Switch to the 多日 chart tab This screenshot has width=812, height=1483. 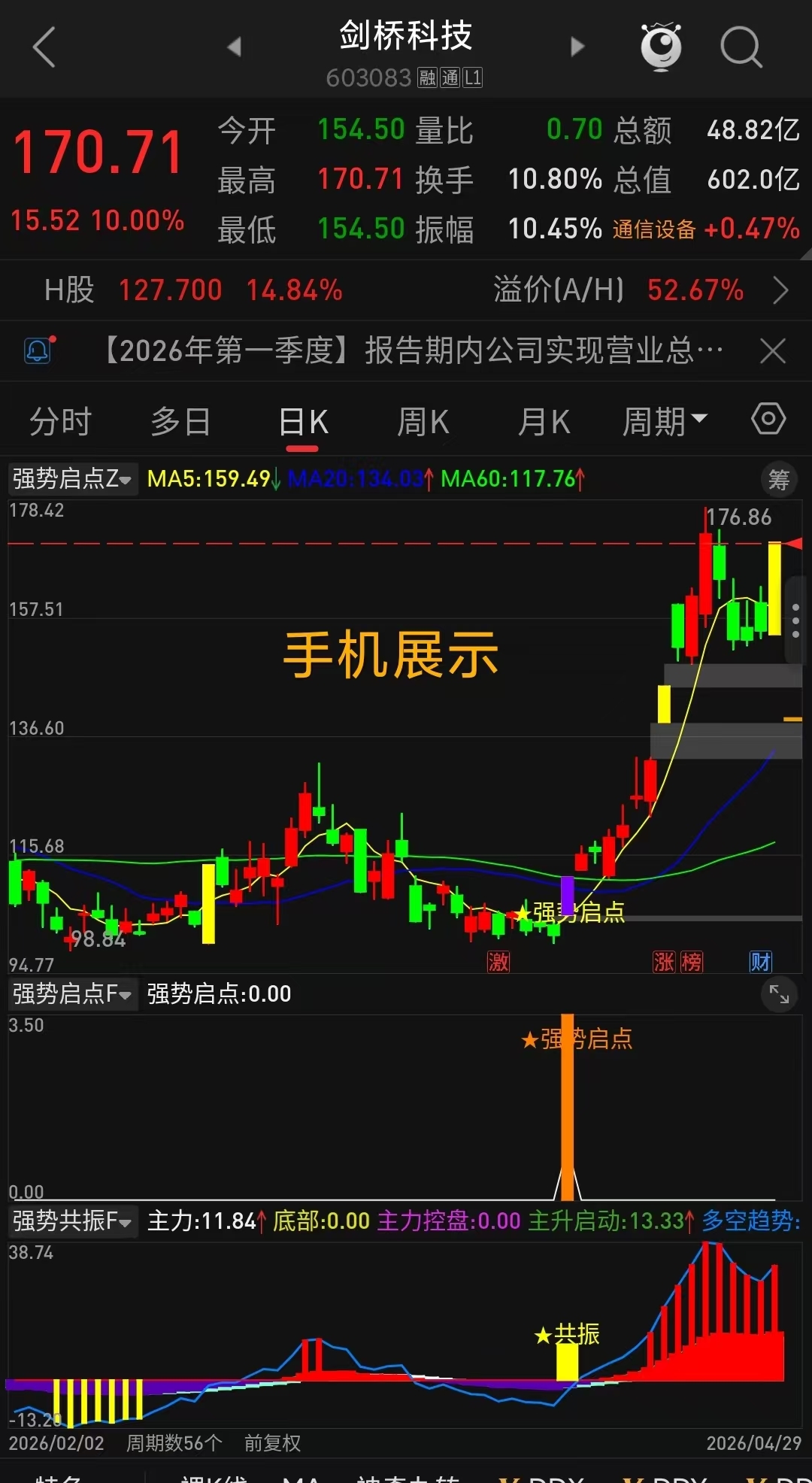[181, 421]
